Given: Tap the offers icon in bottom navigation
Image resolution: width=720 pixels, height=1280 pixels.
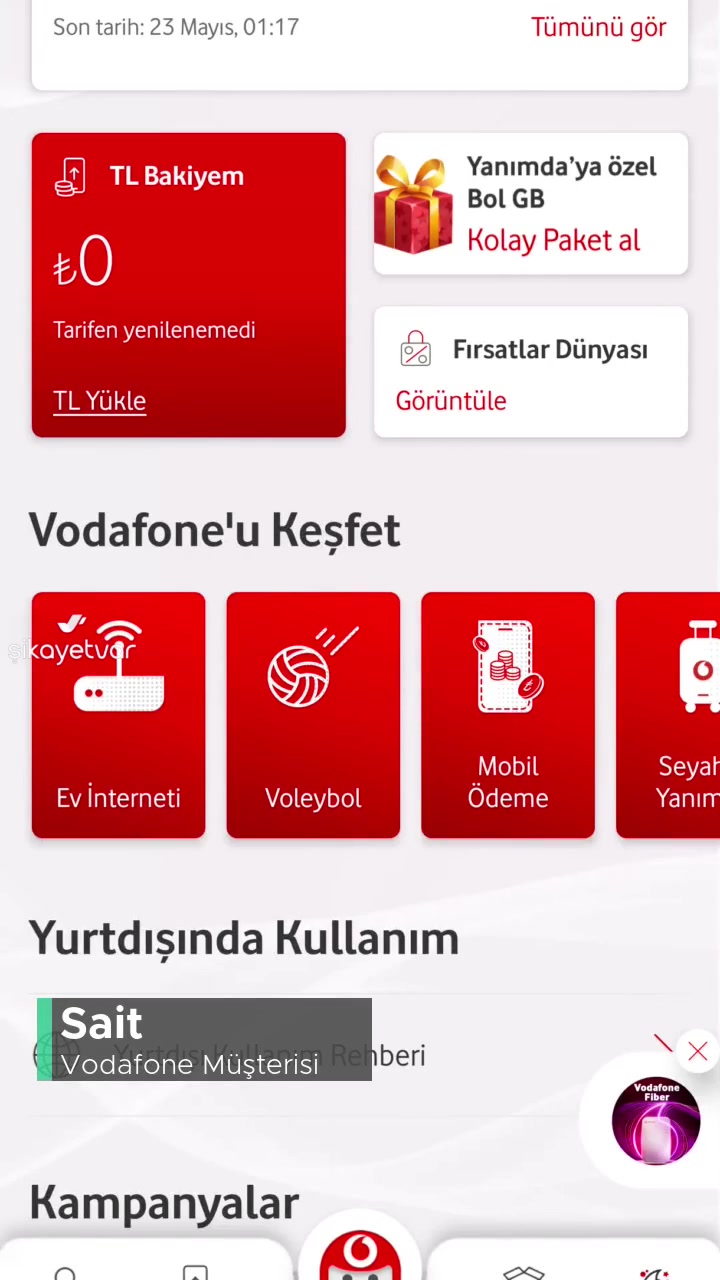Looking at the screenshot, I should 524,1270.
